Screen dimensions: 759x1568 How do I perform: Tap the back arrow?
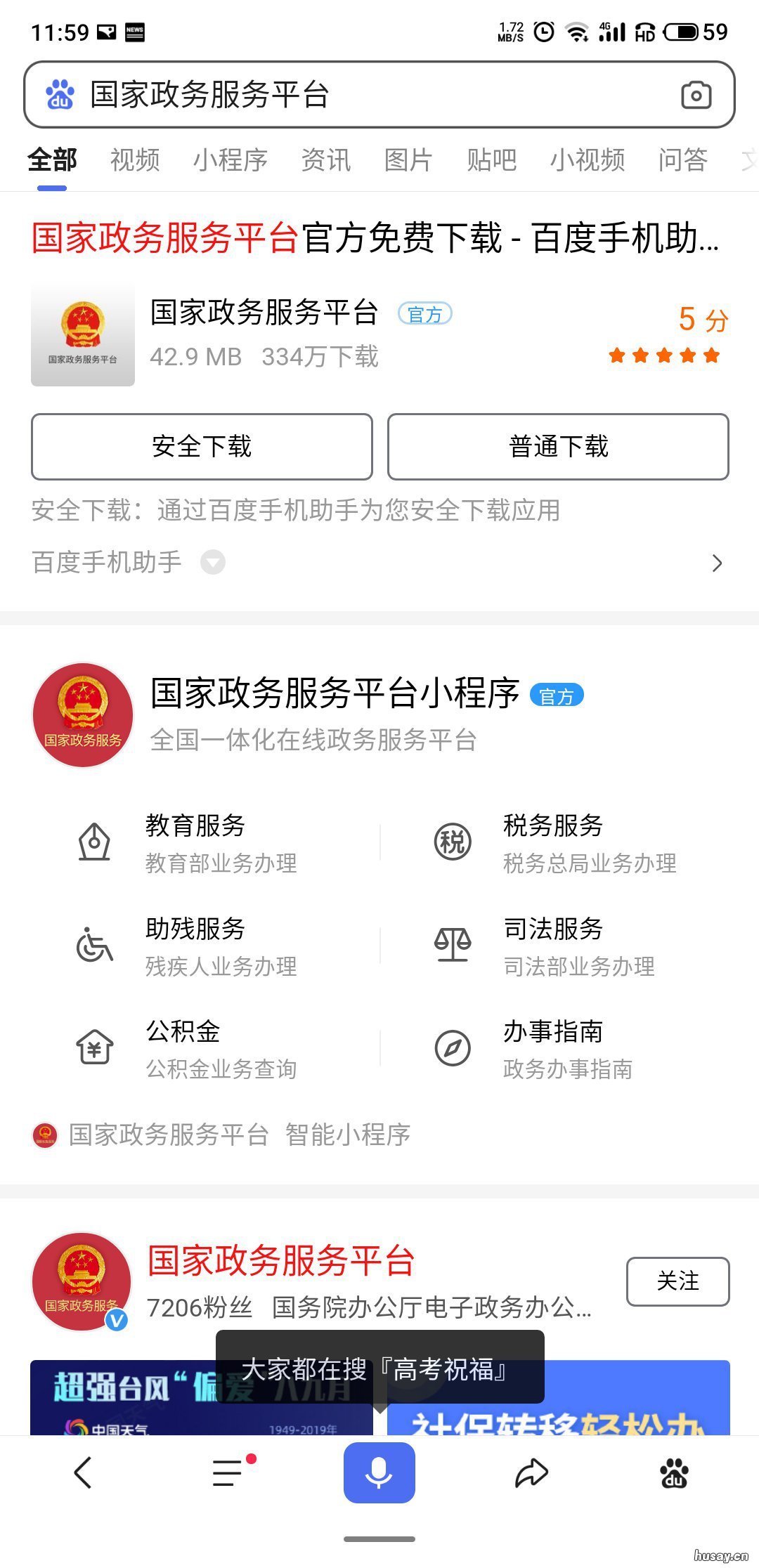pos(84,1473)
